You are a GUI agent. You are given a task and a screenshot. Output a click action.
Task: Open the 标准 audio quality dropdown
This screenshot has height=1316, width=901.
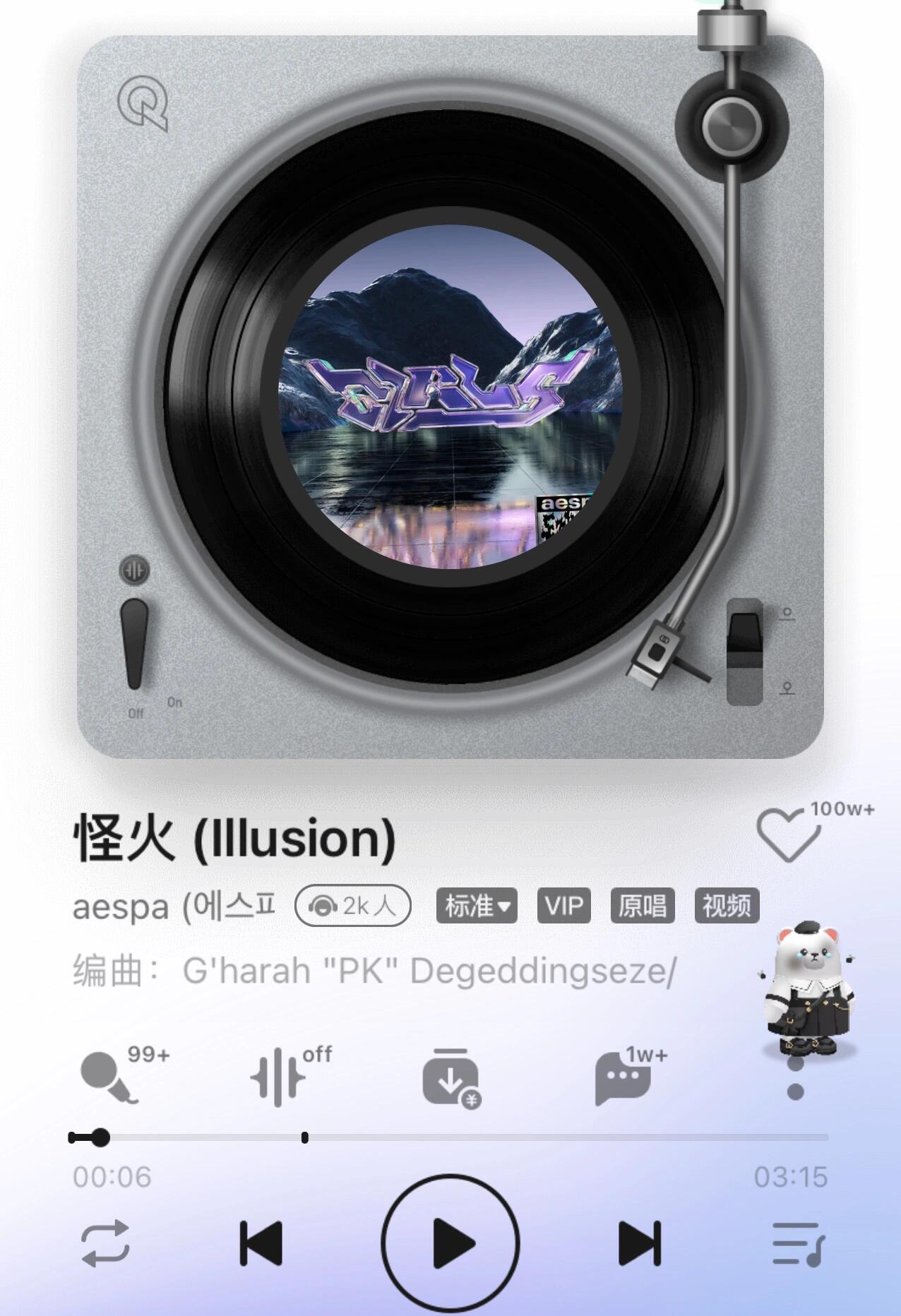(477, 906)
